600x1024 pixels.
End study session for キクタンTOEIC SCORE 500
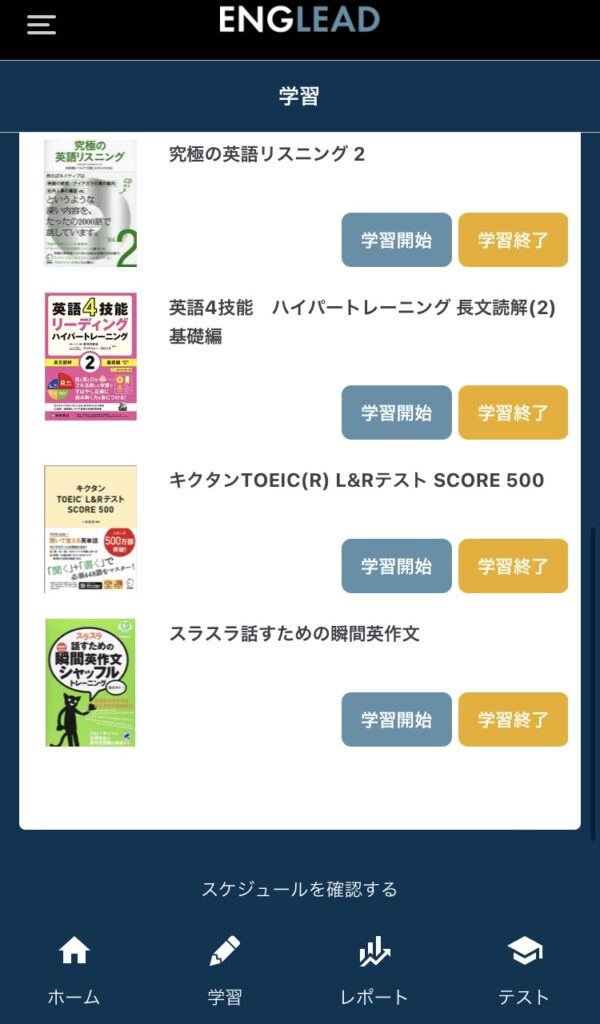513,566
